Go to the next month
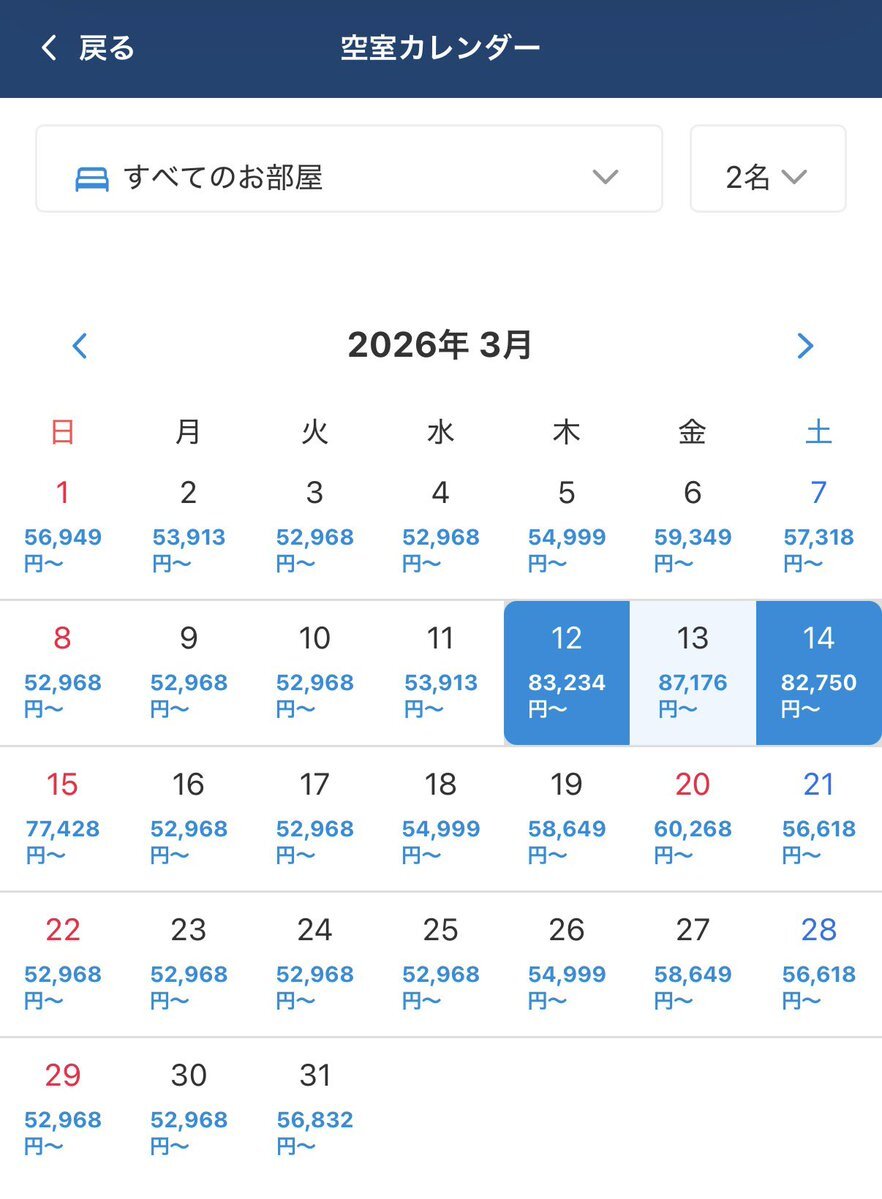Viewport: 882px width, 1199px height. point(805,346)
